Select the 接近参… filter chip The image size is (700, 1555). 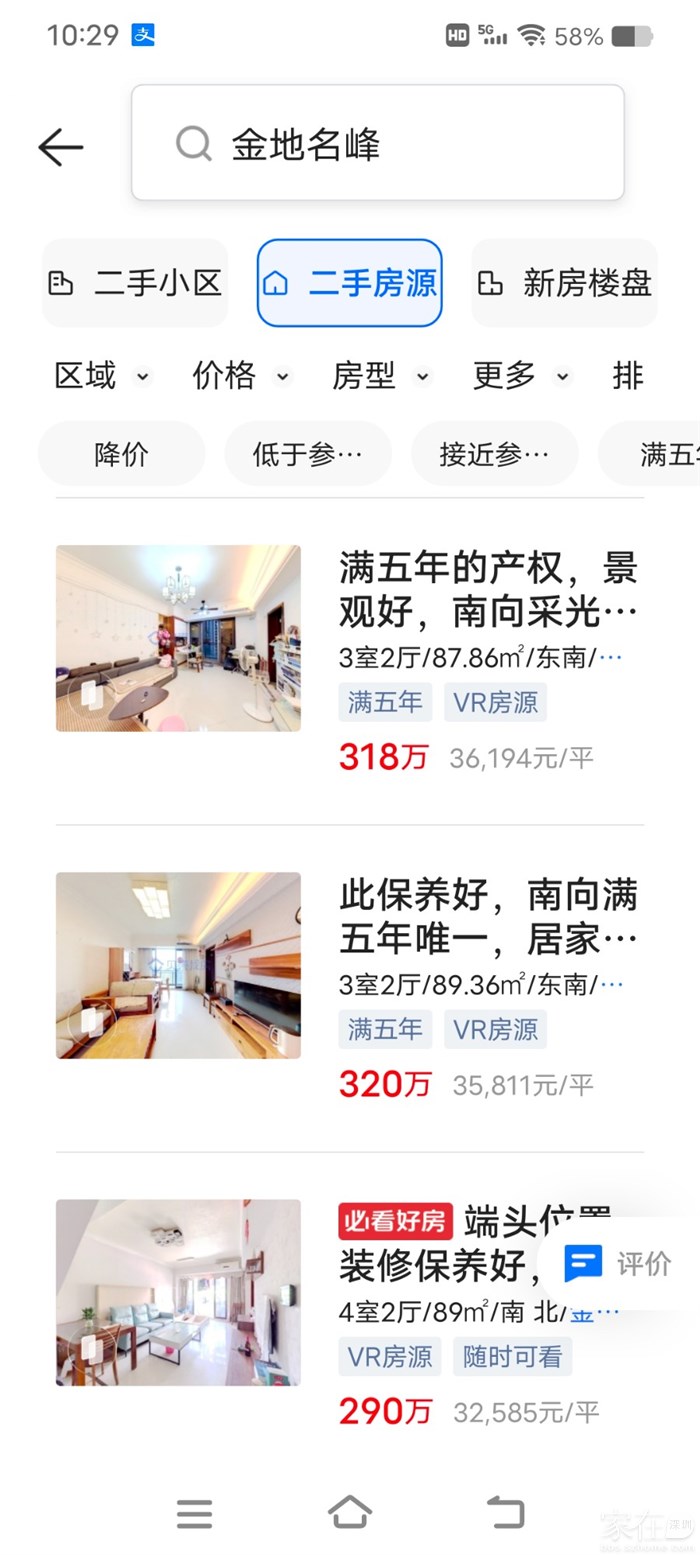click(x=494, y=454)
